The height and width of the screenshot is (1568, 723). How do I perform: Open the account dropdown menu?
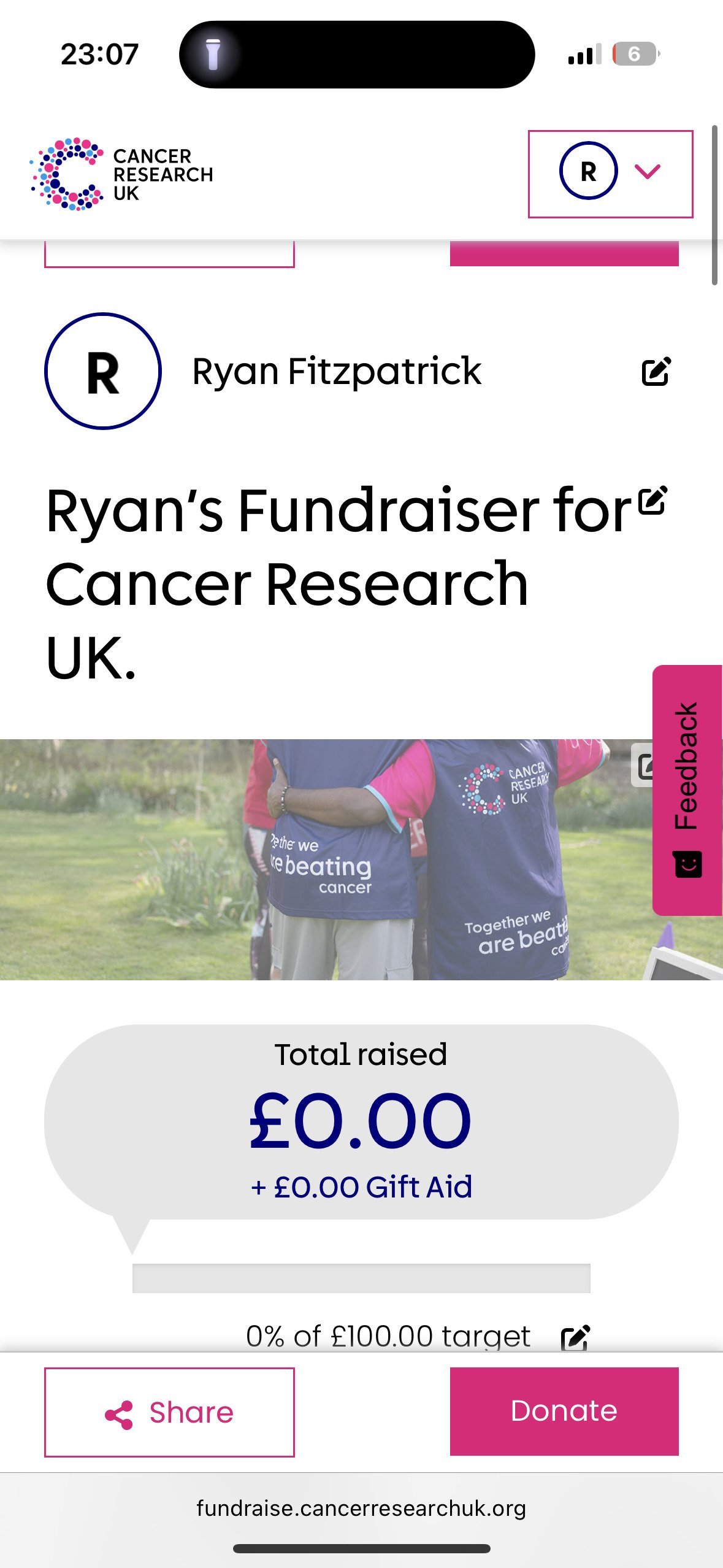pyautogui.click(x=610, y=174)
